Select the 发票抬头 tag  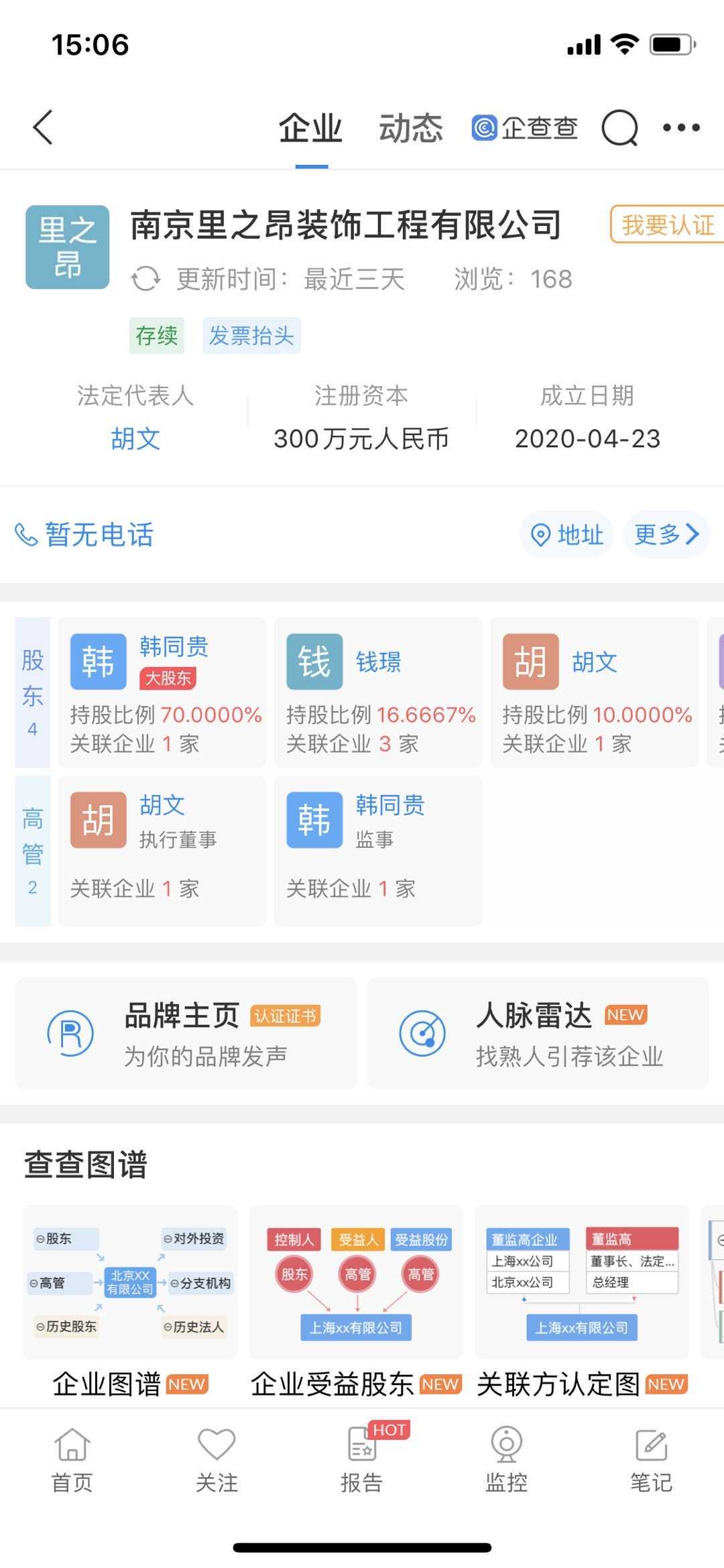pos(251,335)
